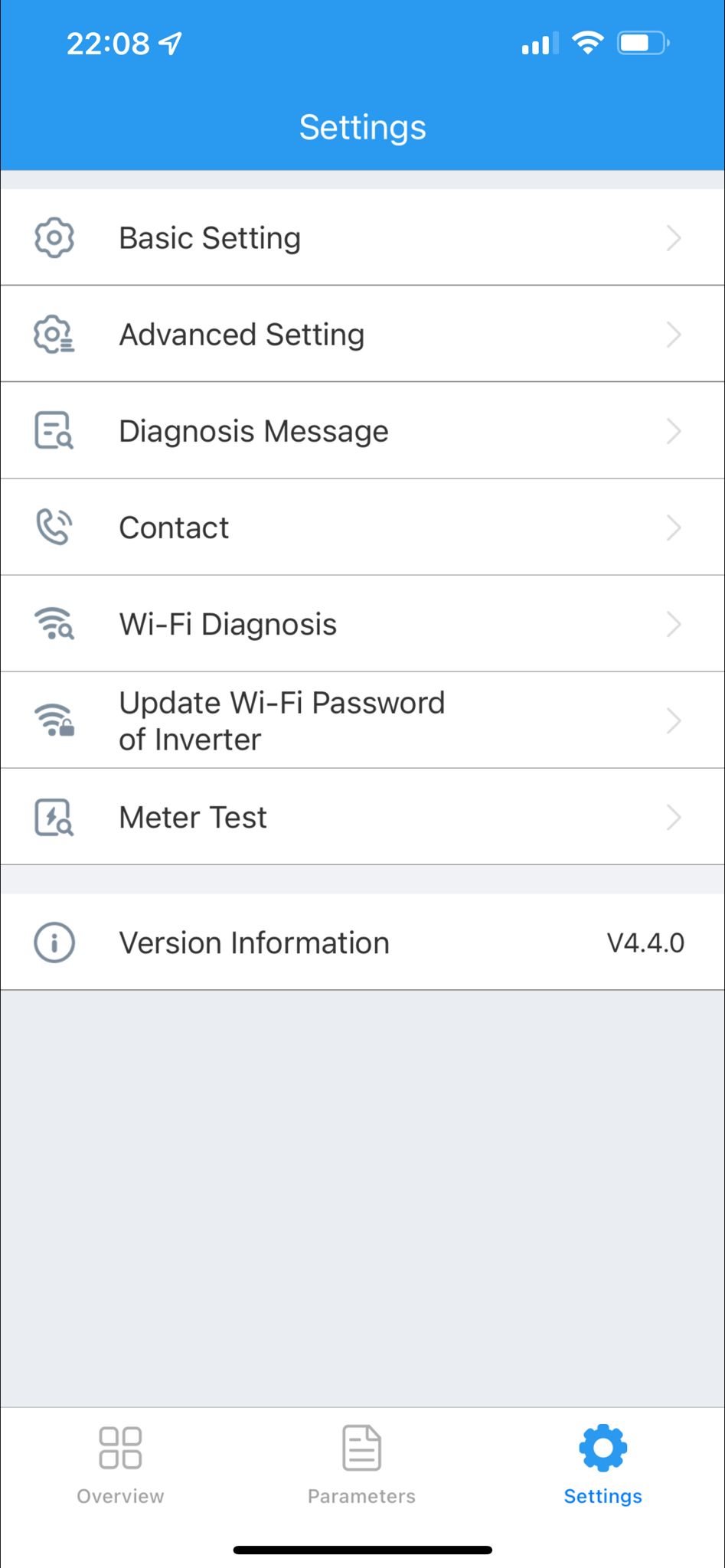
Task: Open Meter Test
Action: [362, 817]
